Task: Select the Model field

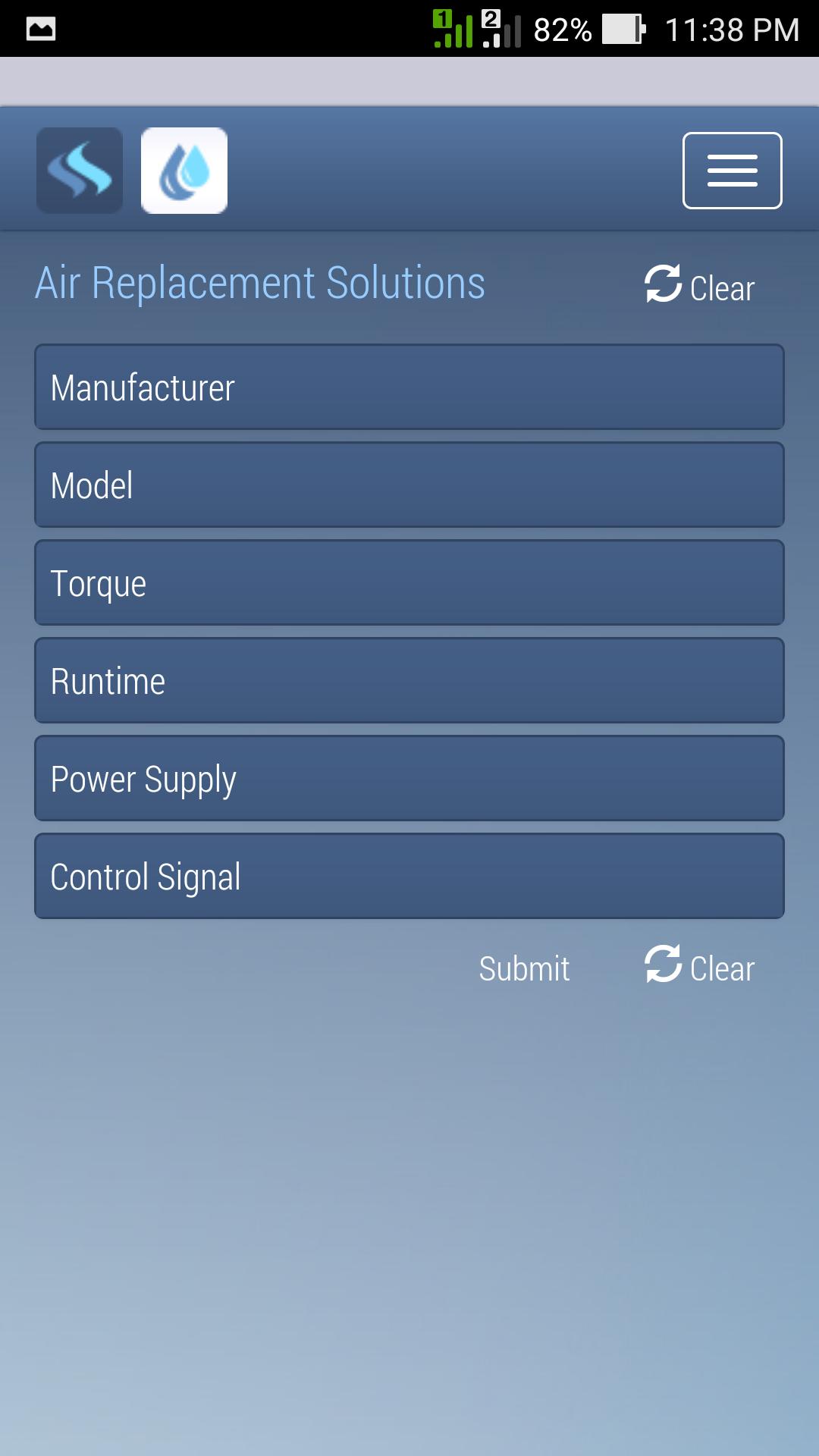Action: click(409, 485)
